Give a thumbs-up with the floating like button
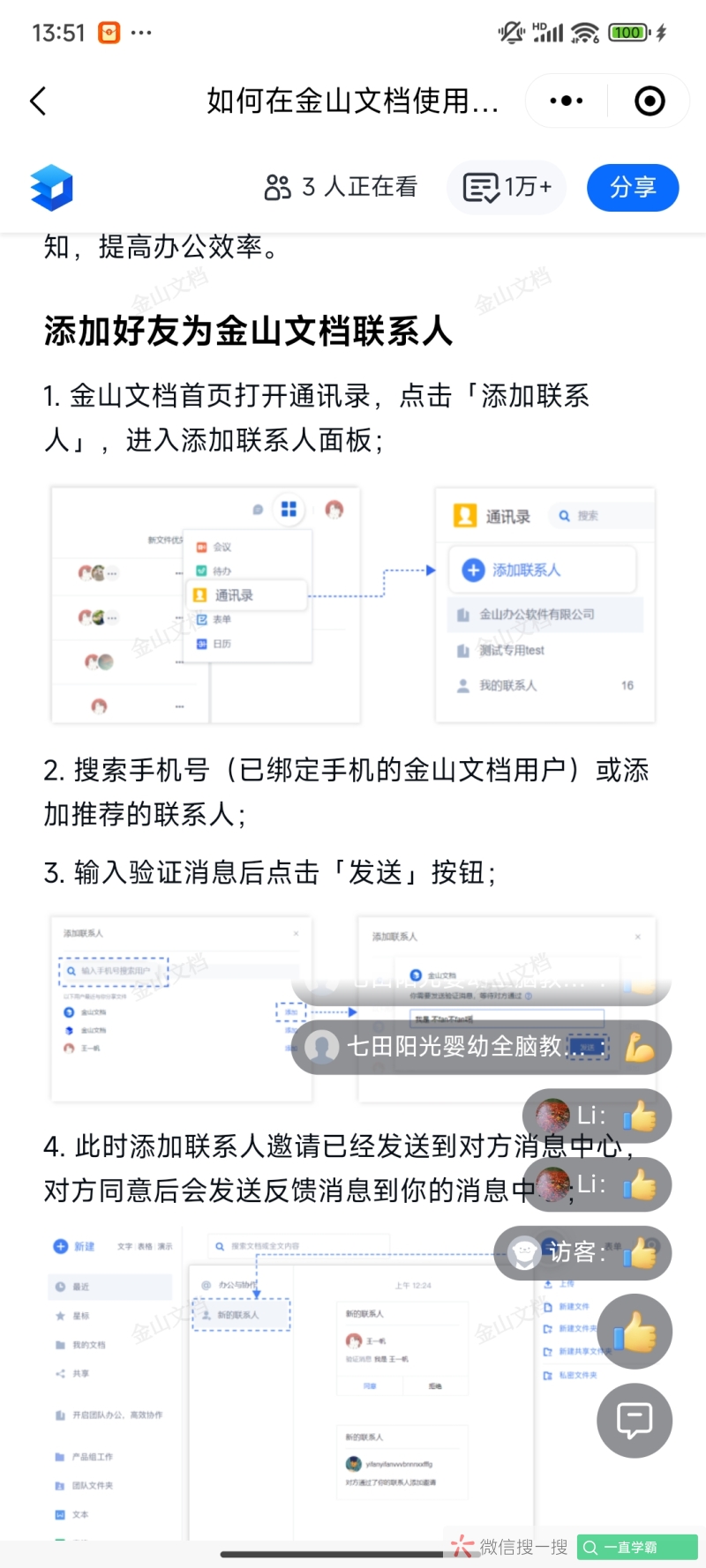The image size is (706, 1568). pos(635,1332)
